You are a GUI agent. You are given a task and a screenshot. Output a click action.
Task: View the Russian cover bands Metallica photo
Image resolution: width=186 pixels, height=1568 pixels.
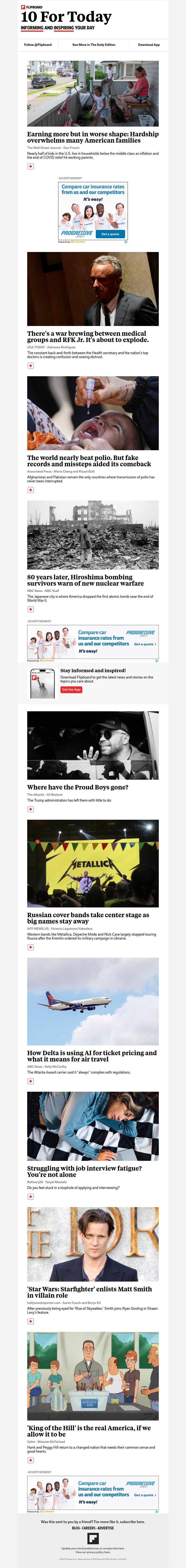(x=92, y=863)
